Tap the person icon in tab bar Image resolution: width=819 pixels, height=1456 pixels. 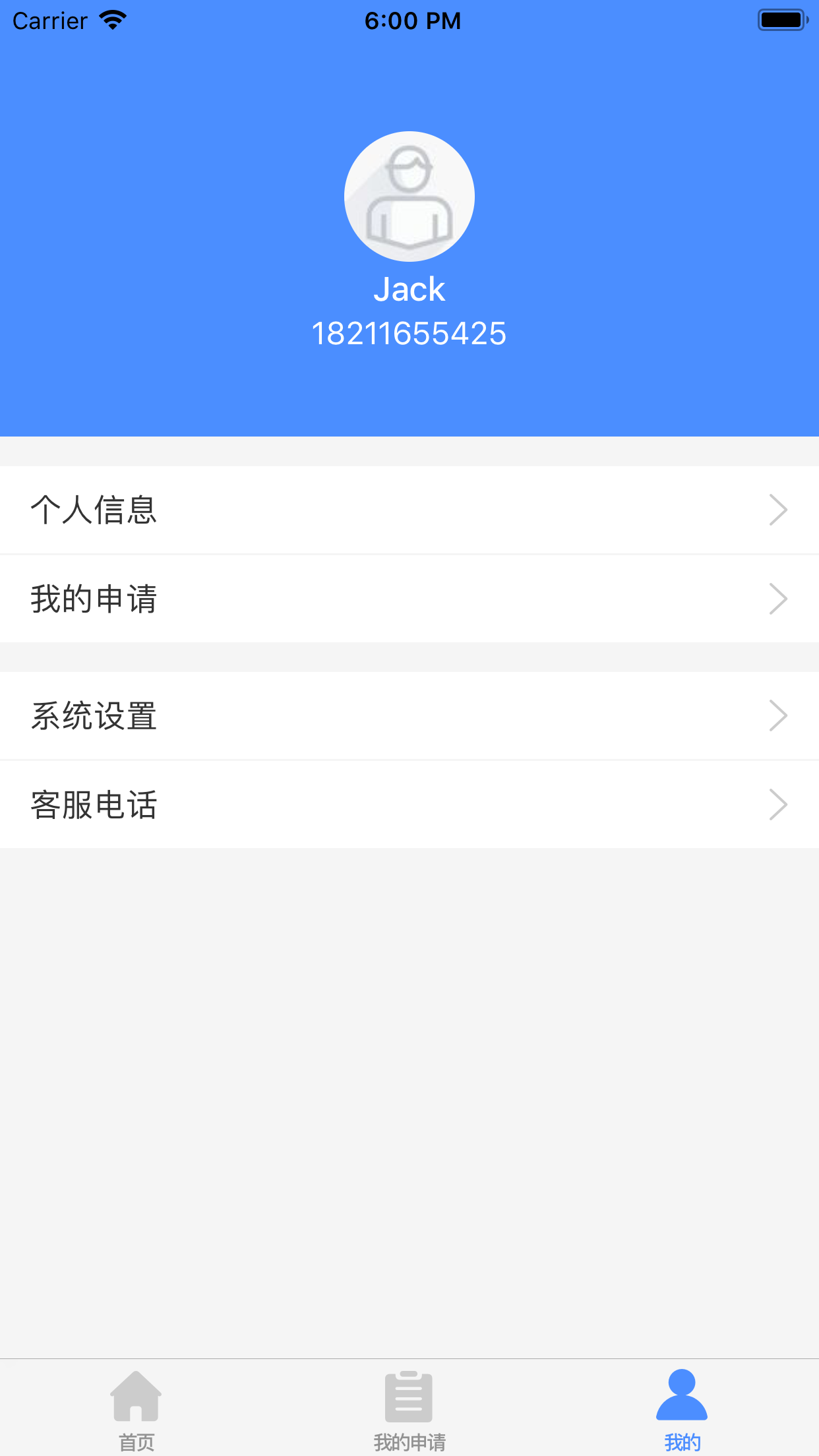(682, 1395)
